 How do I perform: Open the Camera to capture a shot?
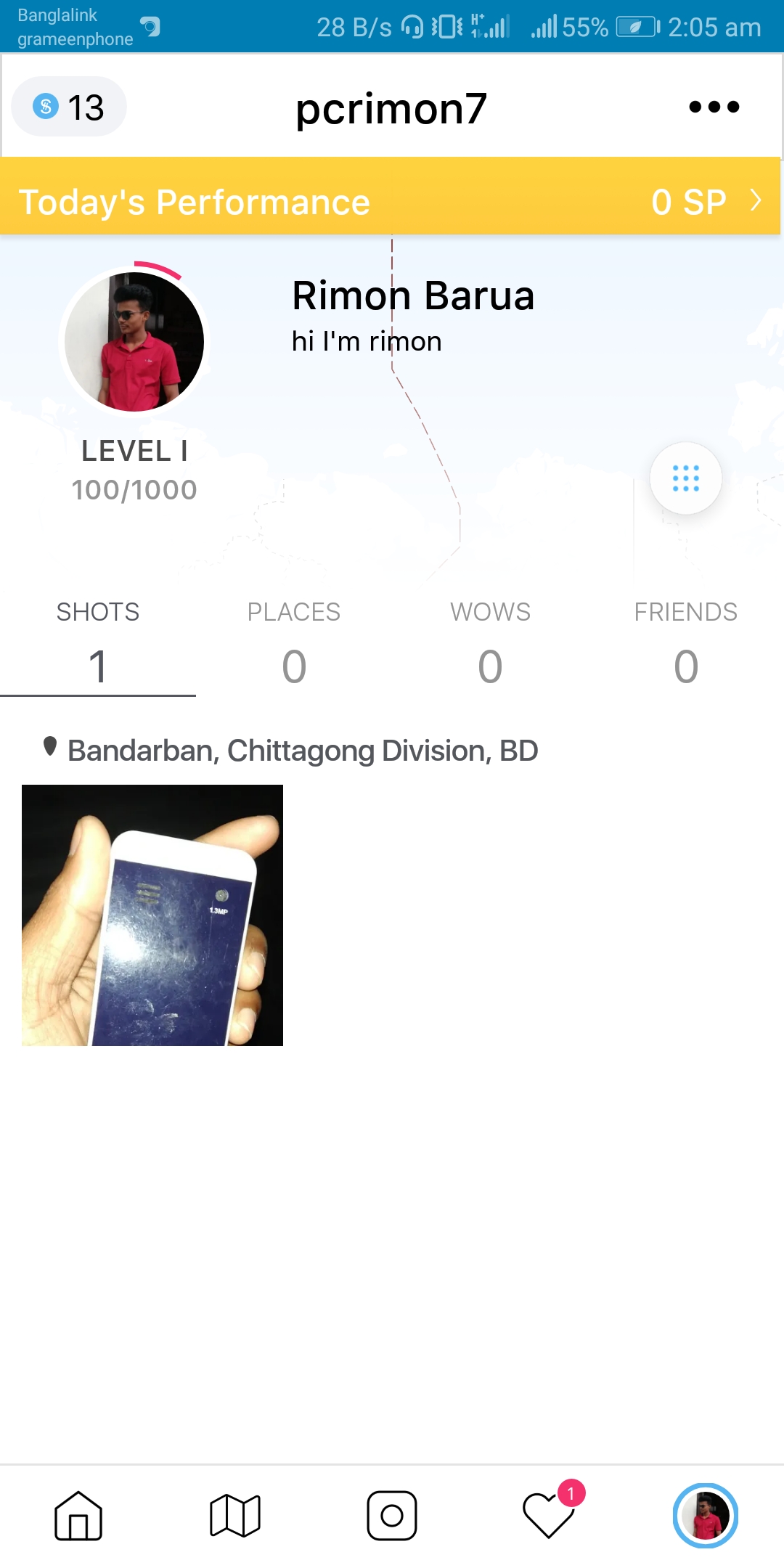(392, 1514)
